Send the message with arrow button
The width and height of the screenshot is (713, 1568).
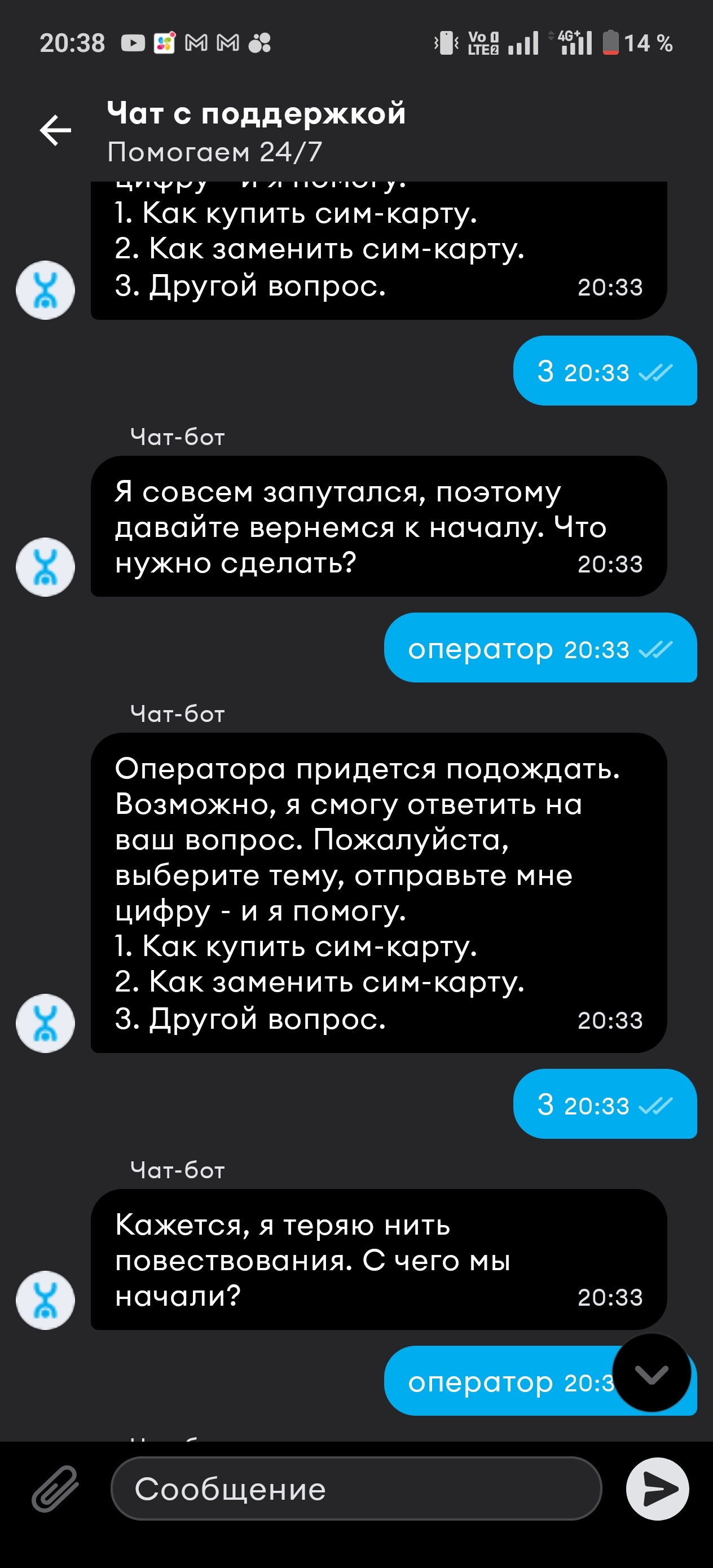[658, 1489]
